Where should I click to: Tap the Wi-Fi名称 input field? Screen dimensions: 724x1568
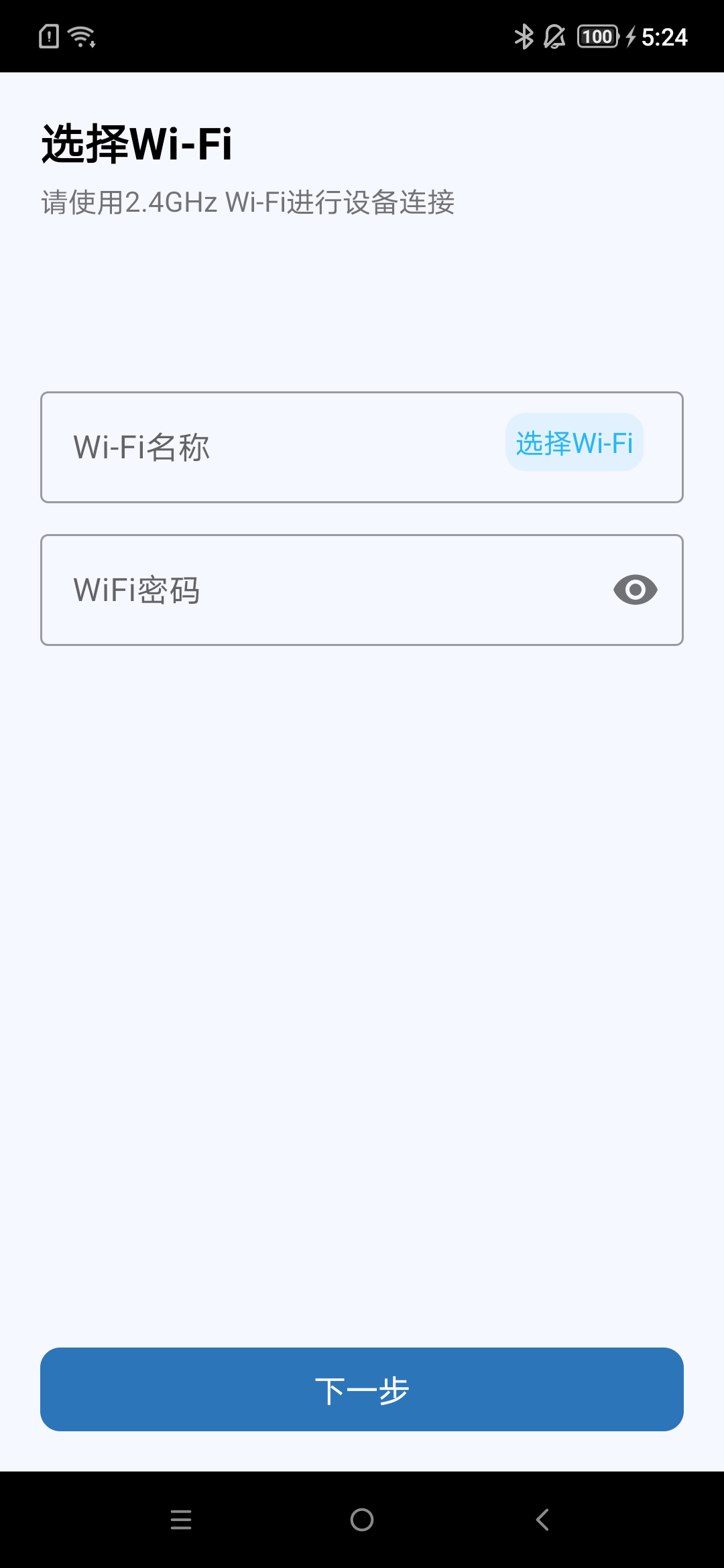coord(268,447)
